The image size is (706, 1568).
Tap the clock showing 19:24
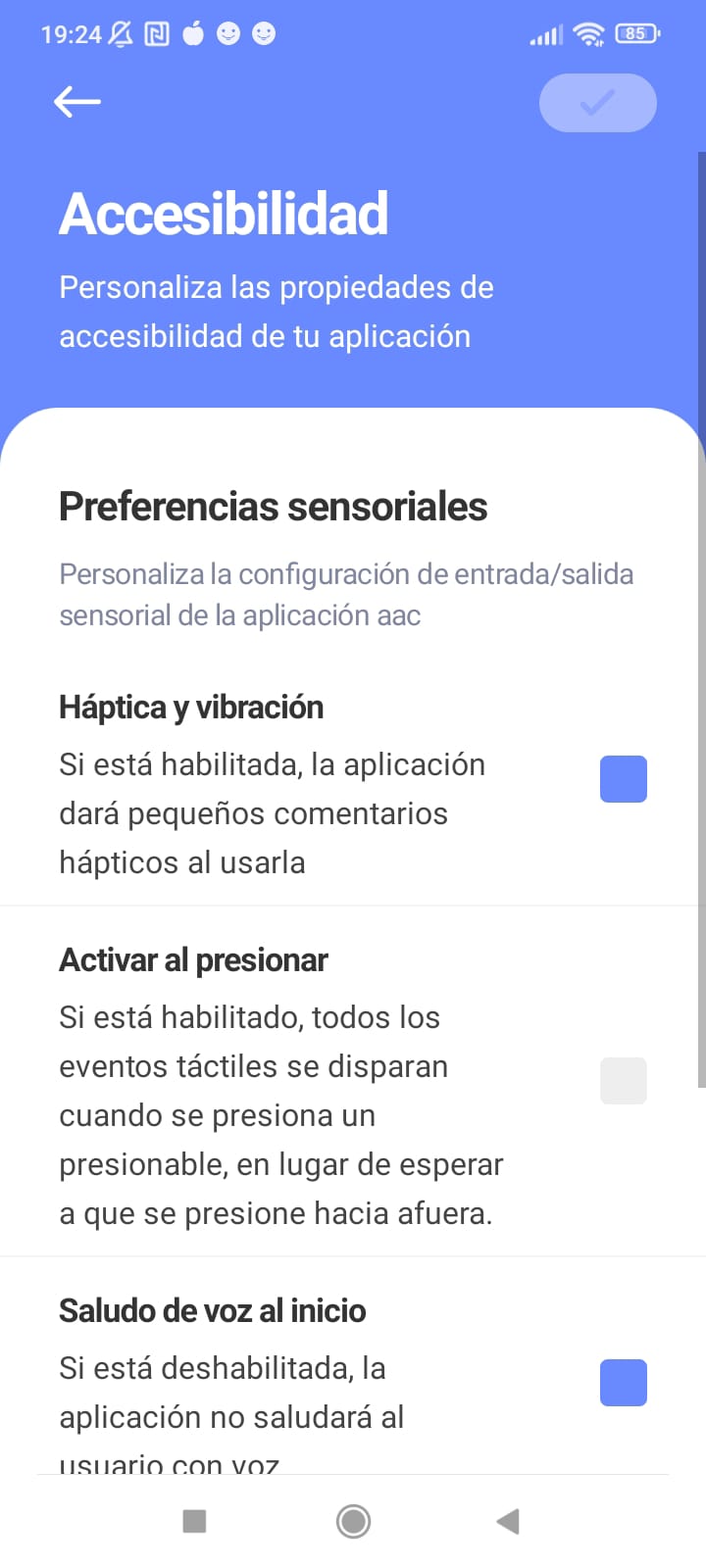(73, 33)
